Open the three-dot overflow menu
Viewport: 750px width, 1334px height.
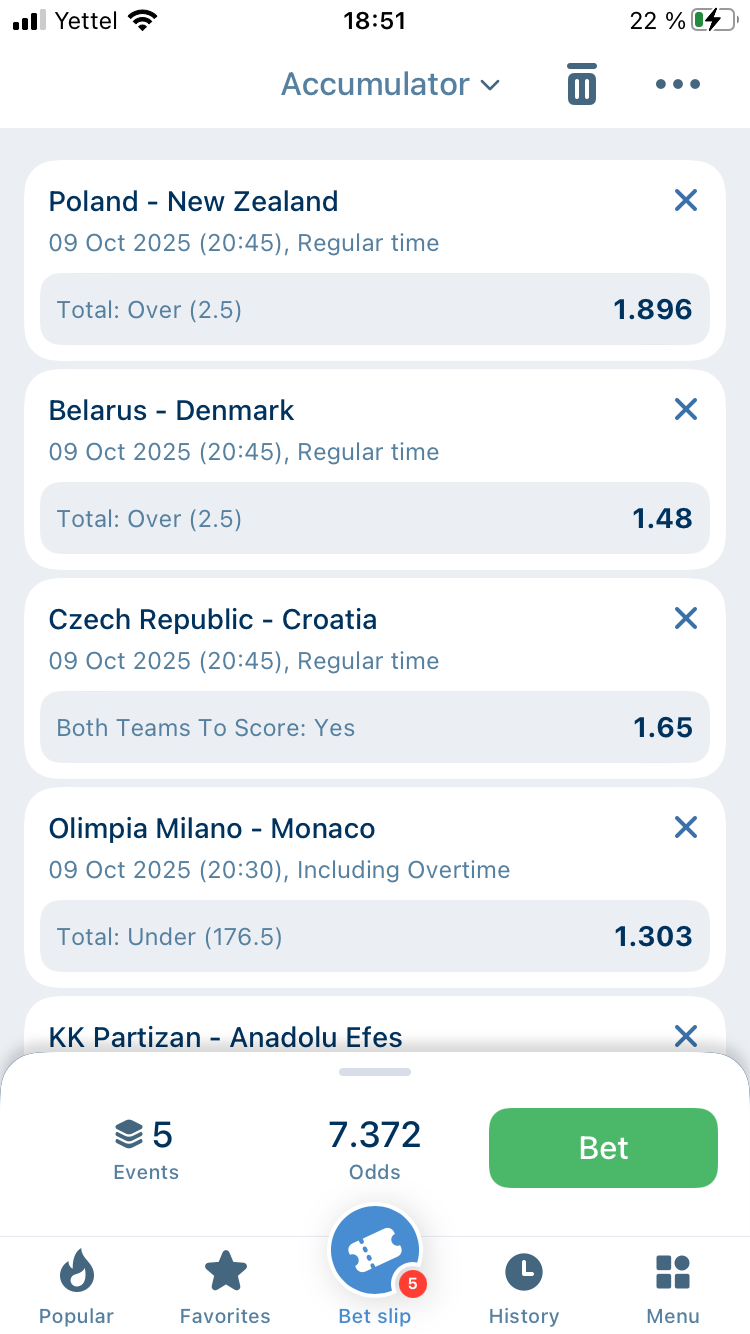pos(678,84)
